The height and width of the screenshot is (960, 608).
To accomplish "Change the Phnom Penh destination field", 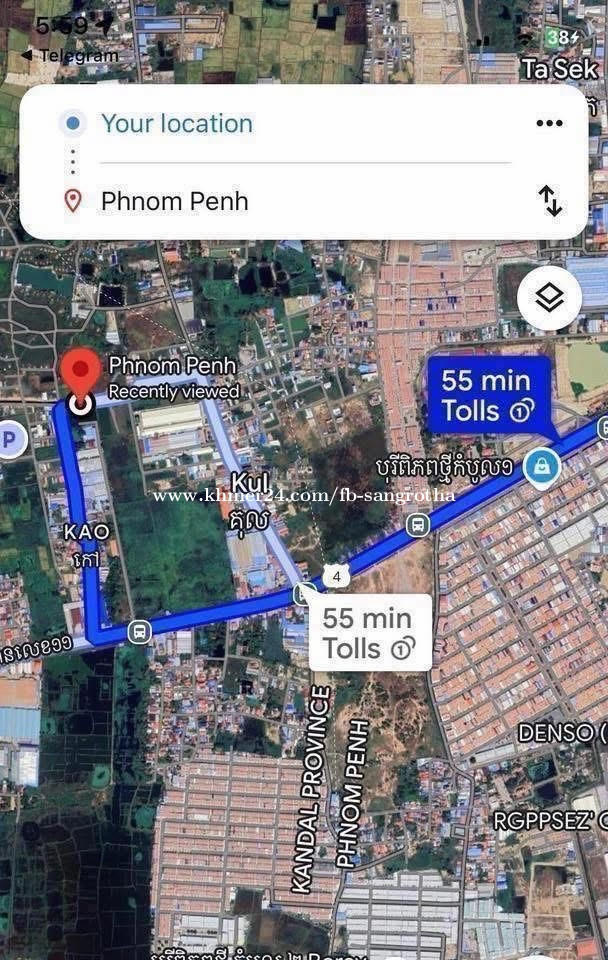I will [x=175, y=201].
